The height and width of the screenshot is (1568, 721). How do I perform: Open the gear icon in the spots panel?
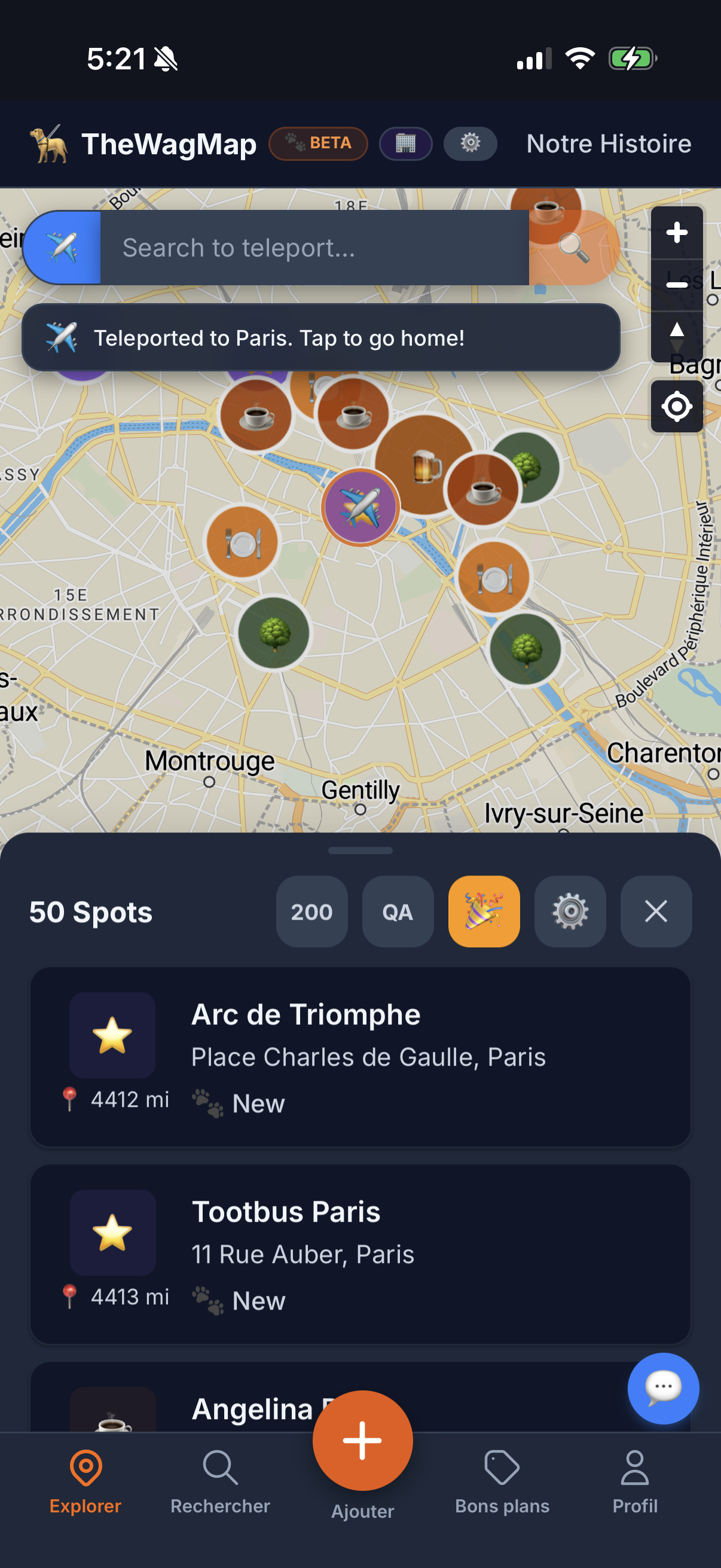coord(570,911)
